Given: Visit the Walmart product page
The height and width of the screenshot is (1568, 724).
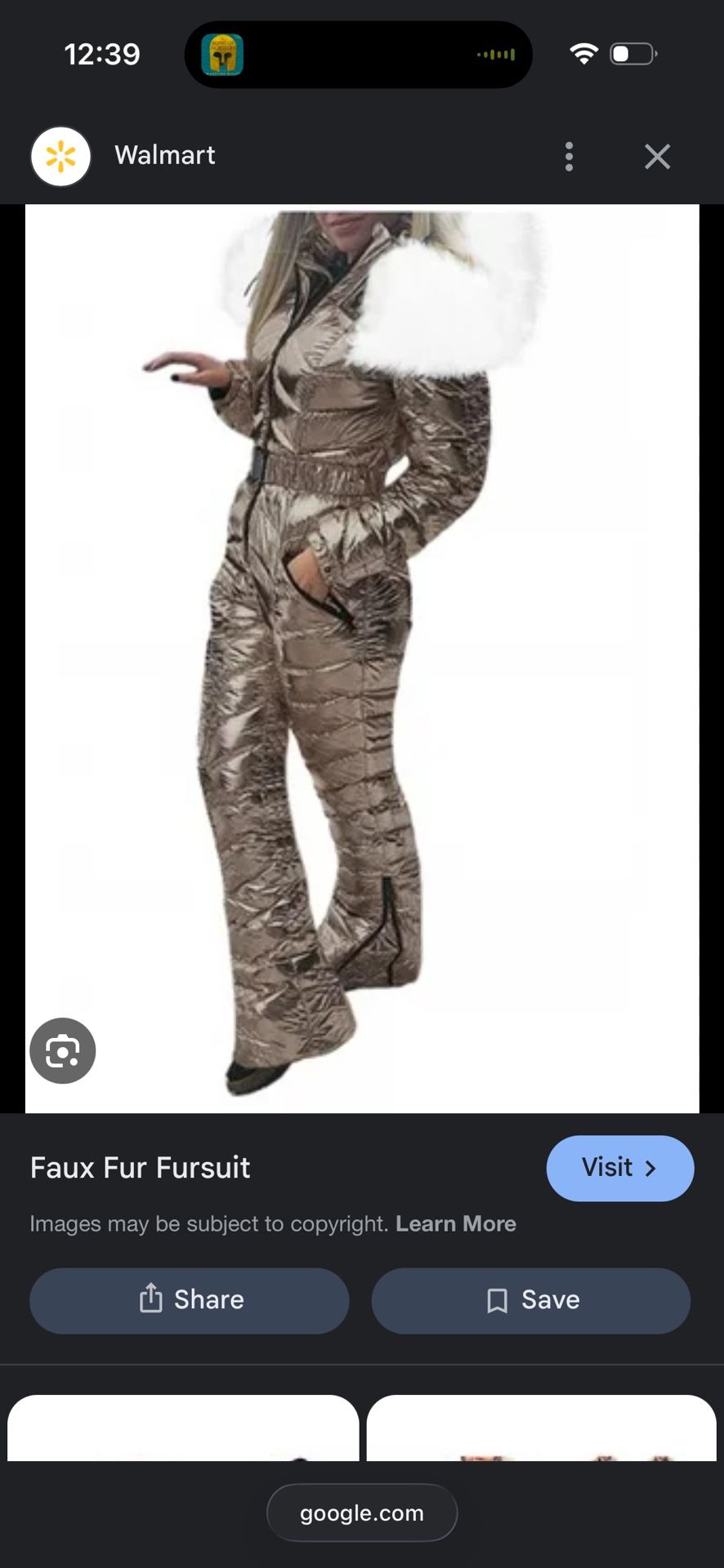Looking at the screenshot, I should [x=619, y=1168].
